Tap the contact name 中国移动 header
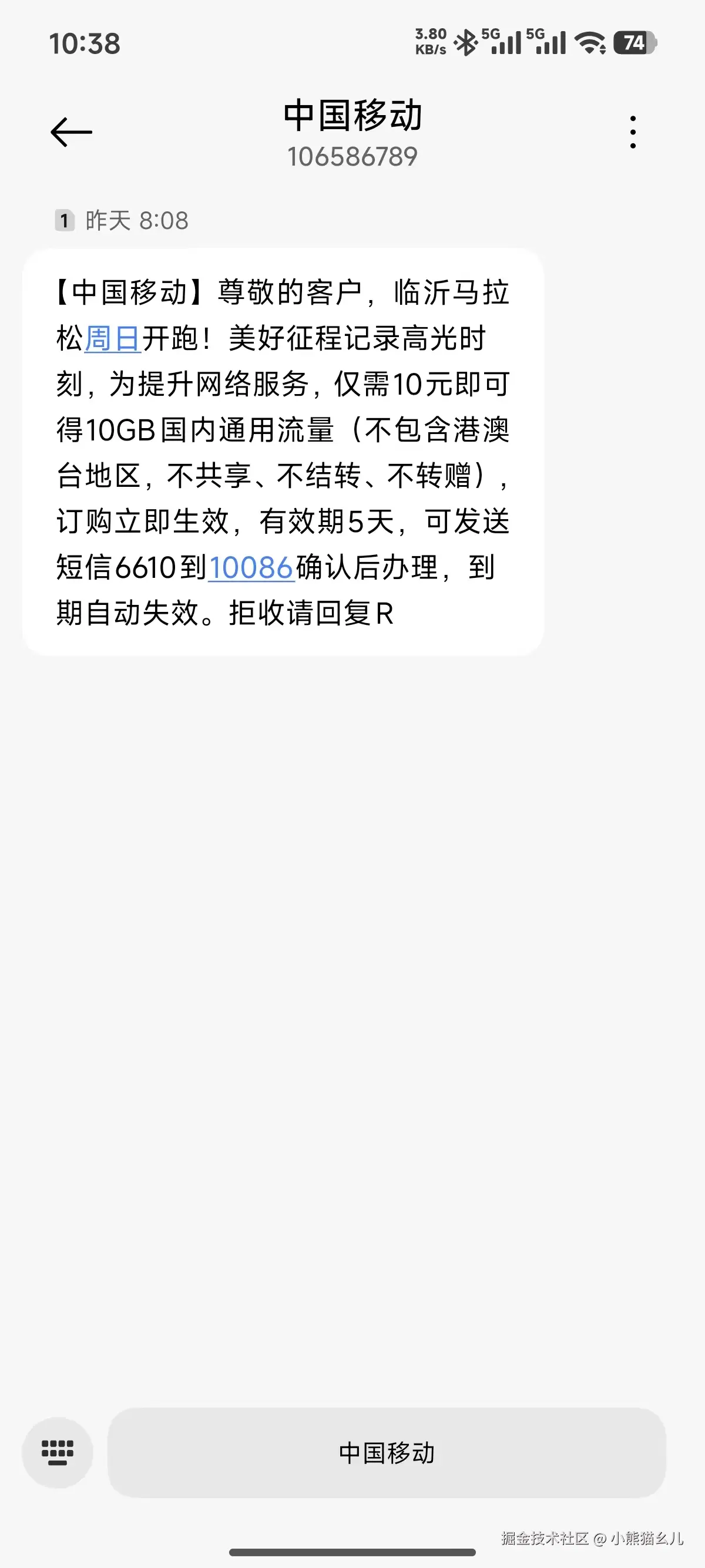The width and height of the screenshot is (705, 1568). click(x=353, y=117)
